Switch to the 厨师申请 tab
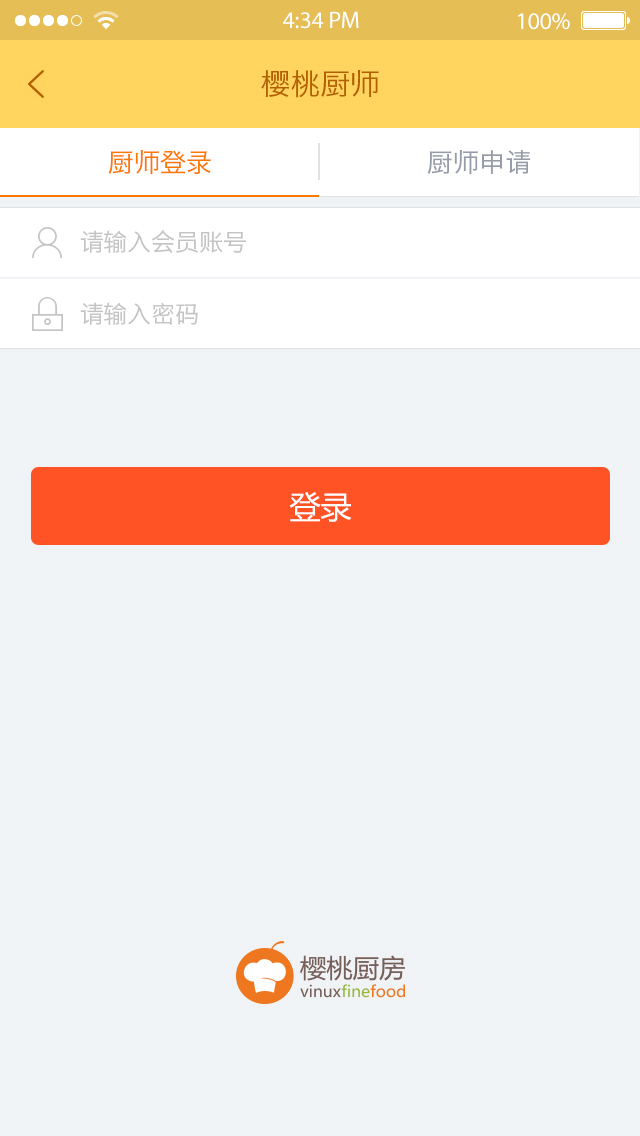The width and height of the screenshot is (640, 1136). tap(479, 163)
